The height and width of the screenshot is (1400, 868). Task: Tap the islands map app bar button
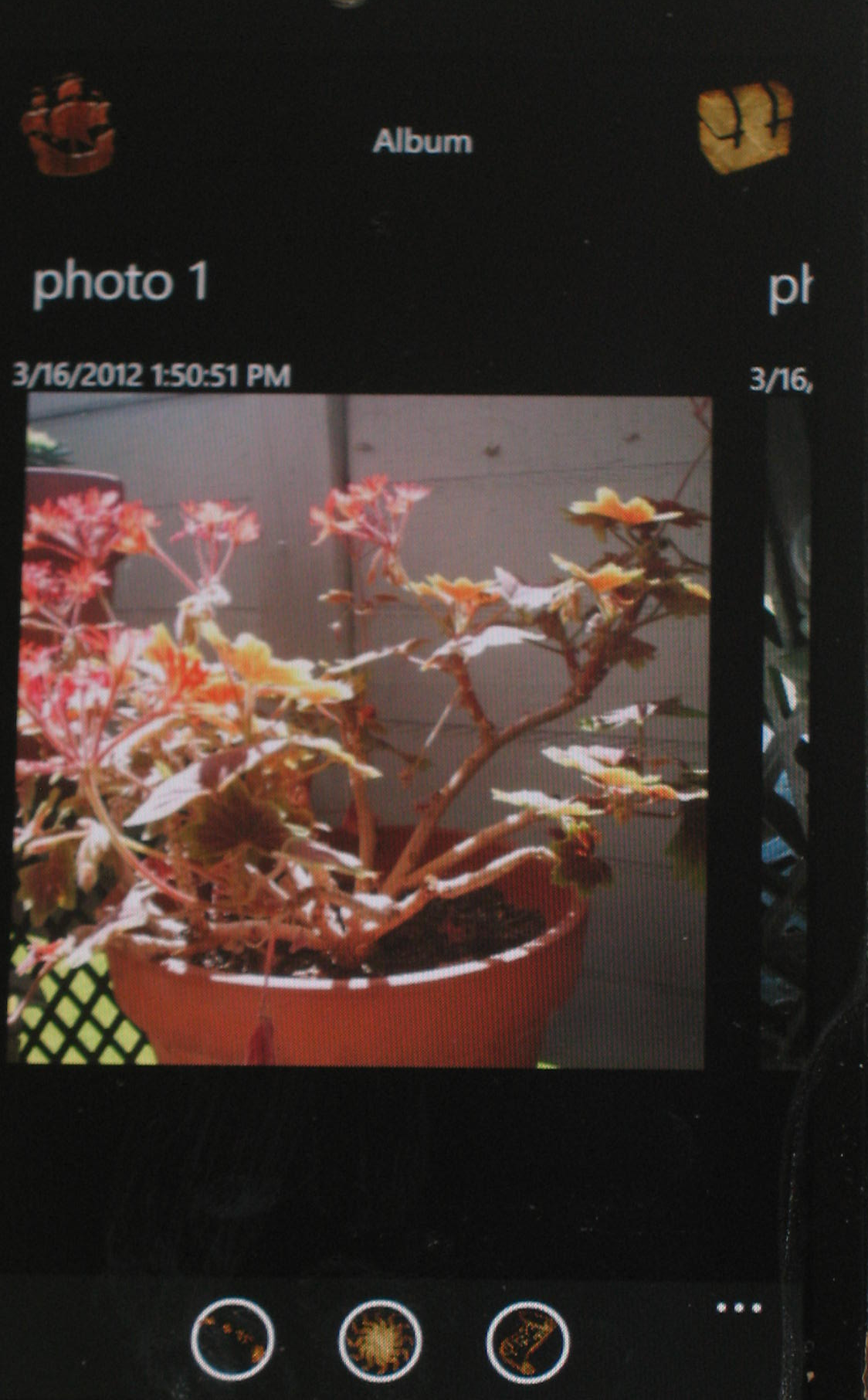(x=232, y=1341)
